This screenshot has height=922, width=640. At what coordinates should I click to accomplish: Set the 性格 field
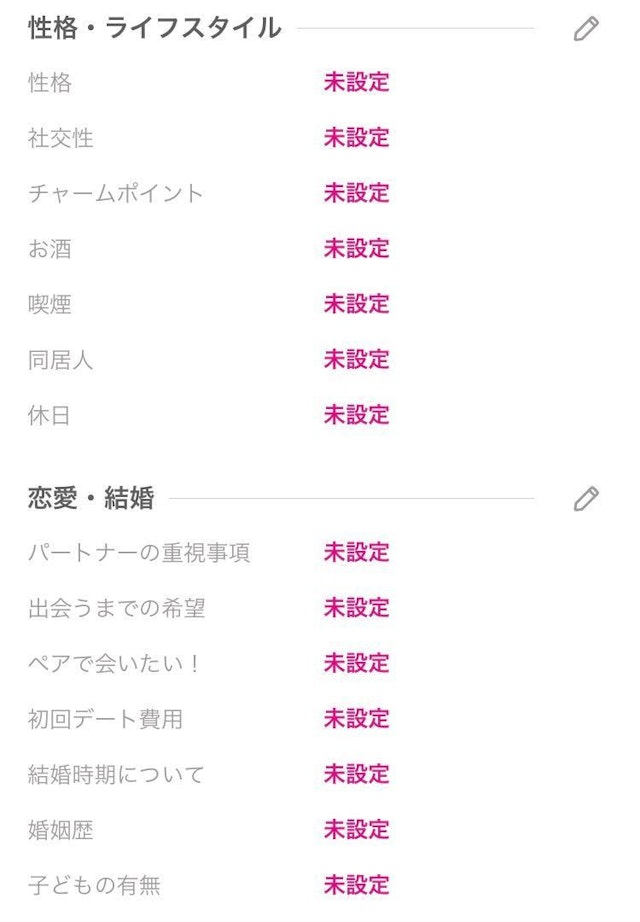coord(356,83)
